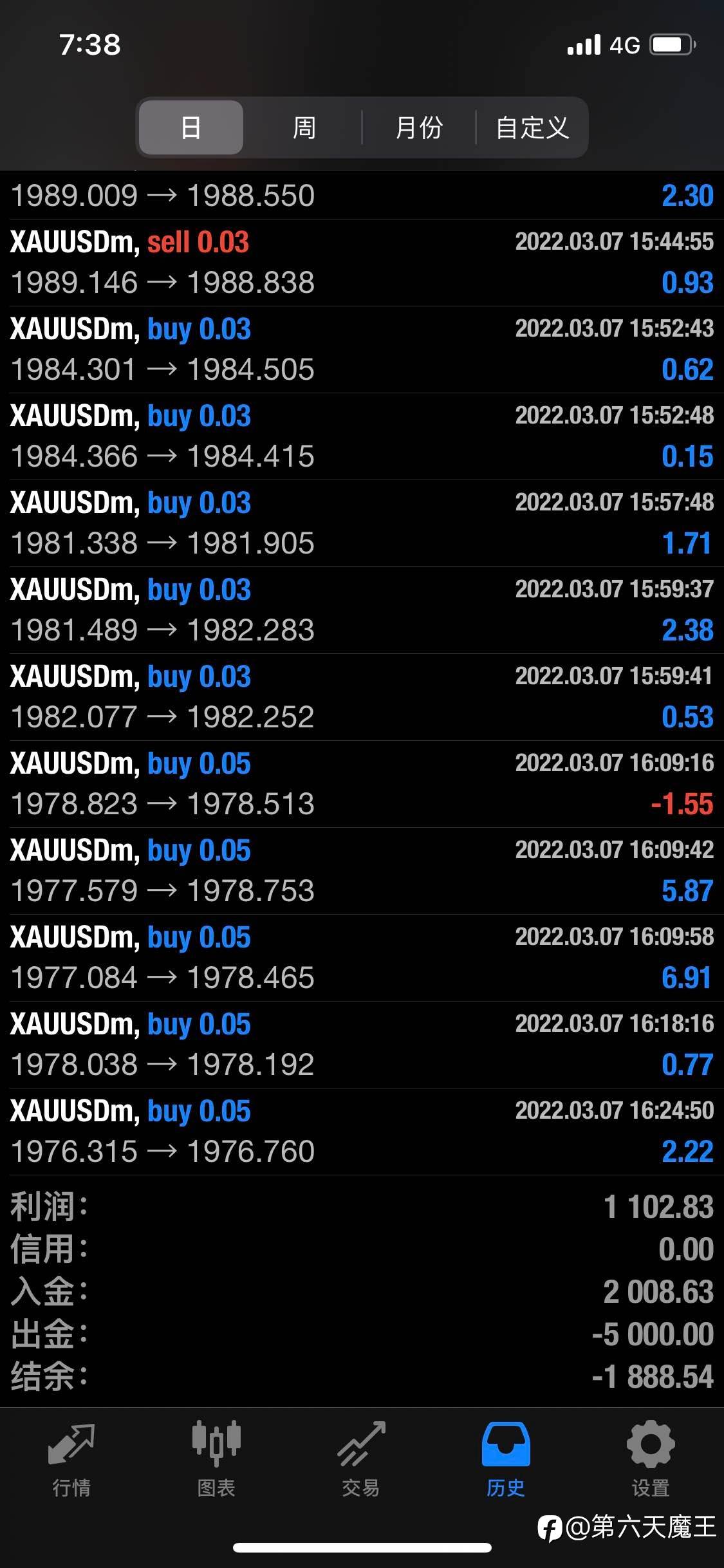Image resolution: width=724 pixels, height=1568 pixels.
Task: Open the 图表 chart tab
Action: tap(216, 1459)
